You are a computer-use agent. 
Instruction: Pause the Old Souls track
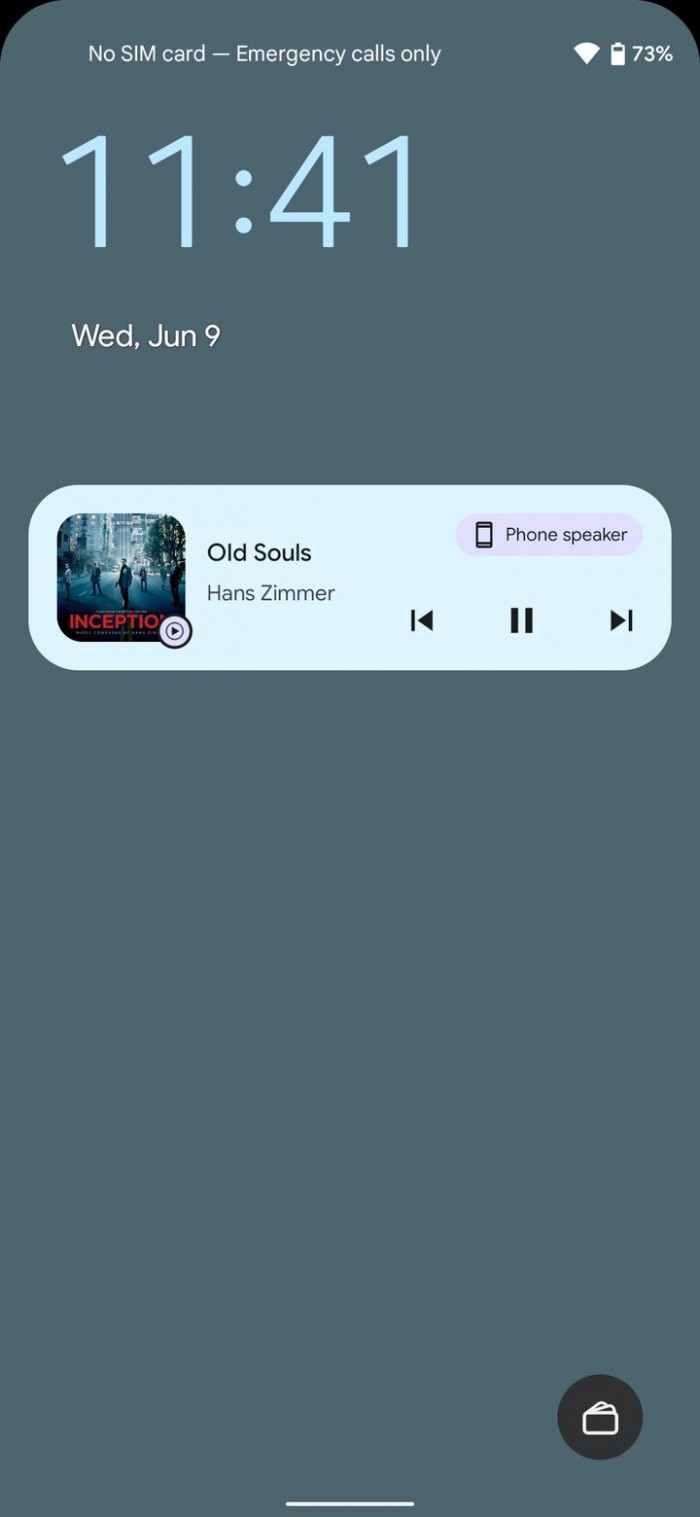(x=521, y=620)
